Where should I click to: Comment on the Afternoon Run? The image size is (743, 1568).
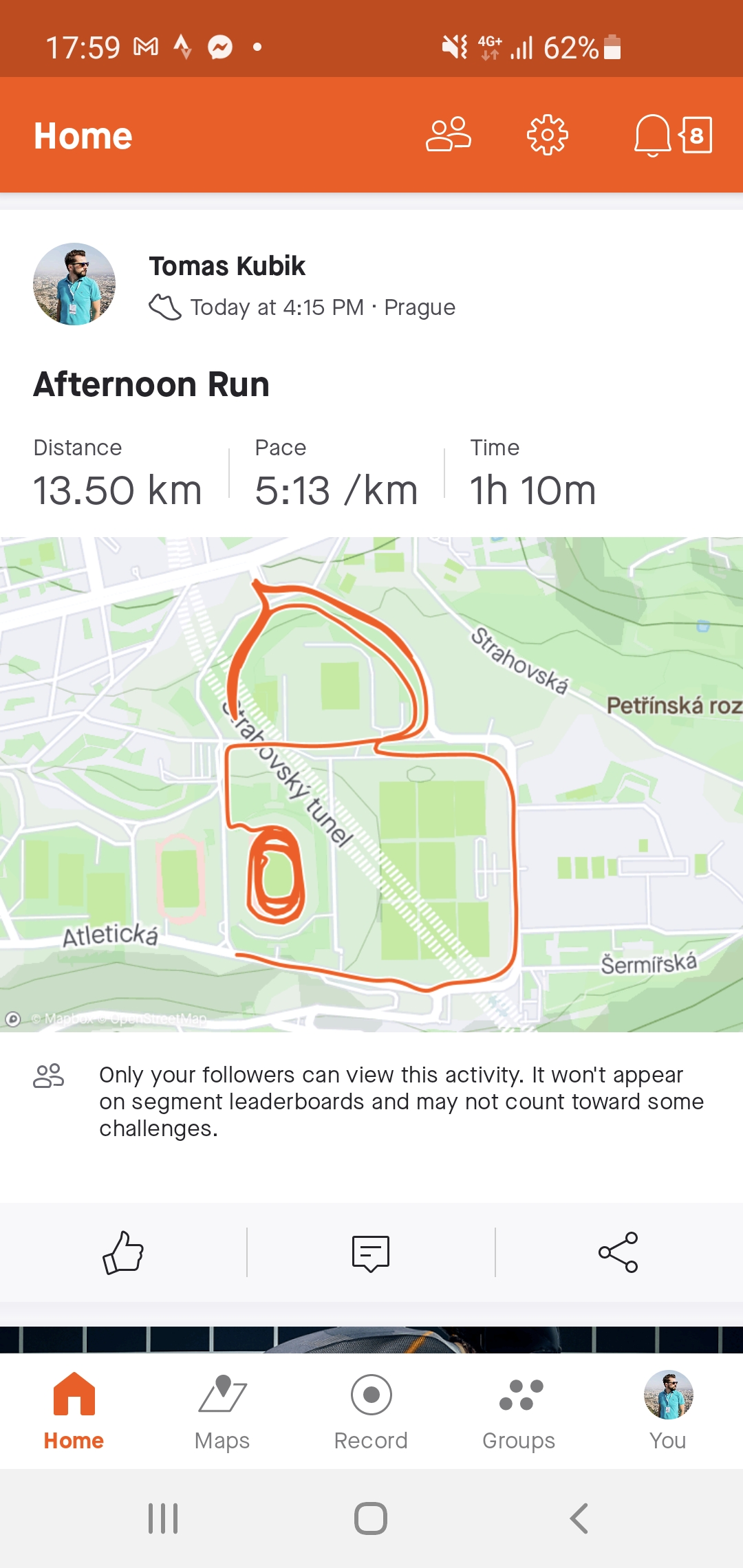(x=371, y=1253)
